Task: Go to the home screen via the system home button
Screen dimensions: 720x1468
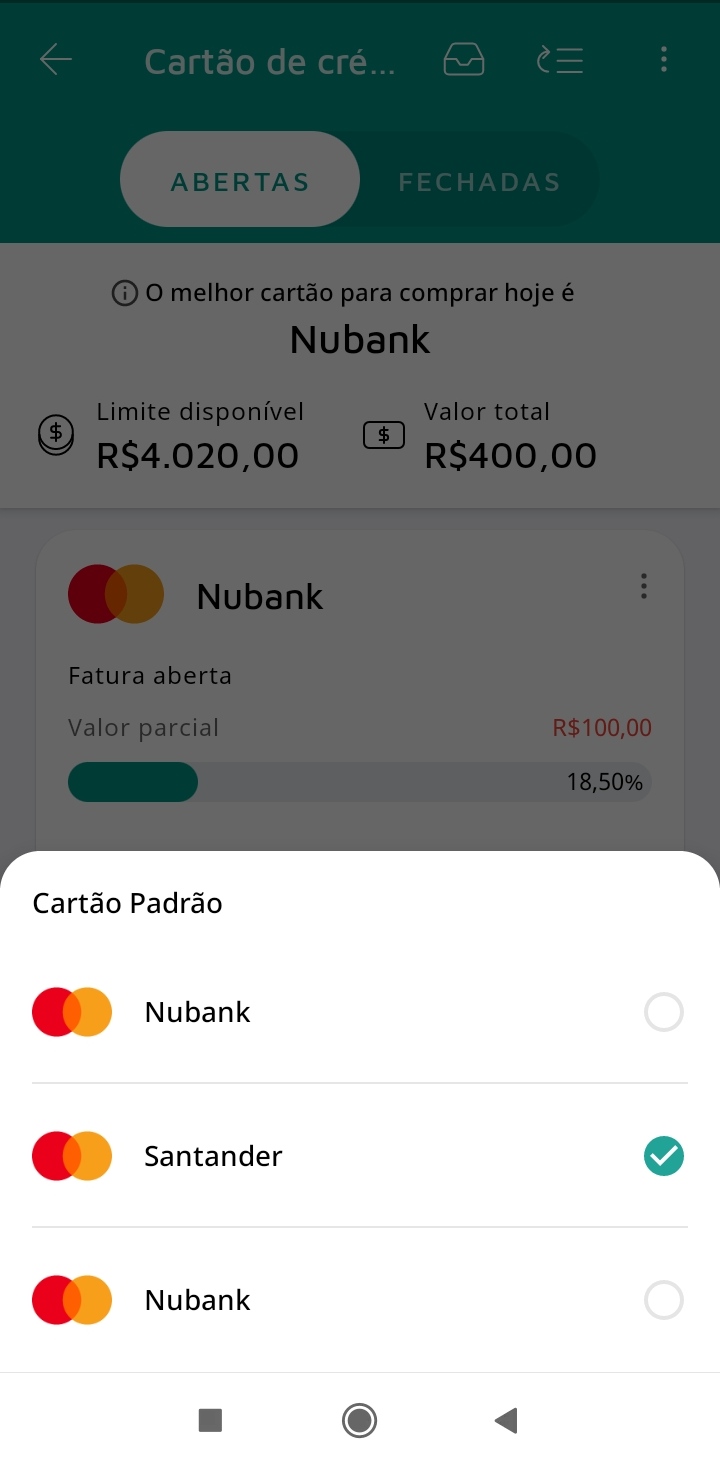Action: (x=359, y=1420)
